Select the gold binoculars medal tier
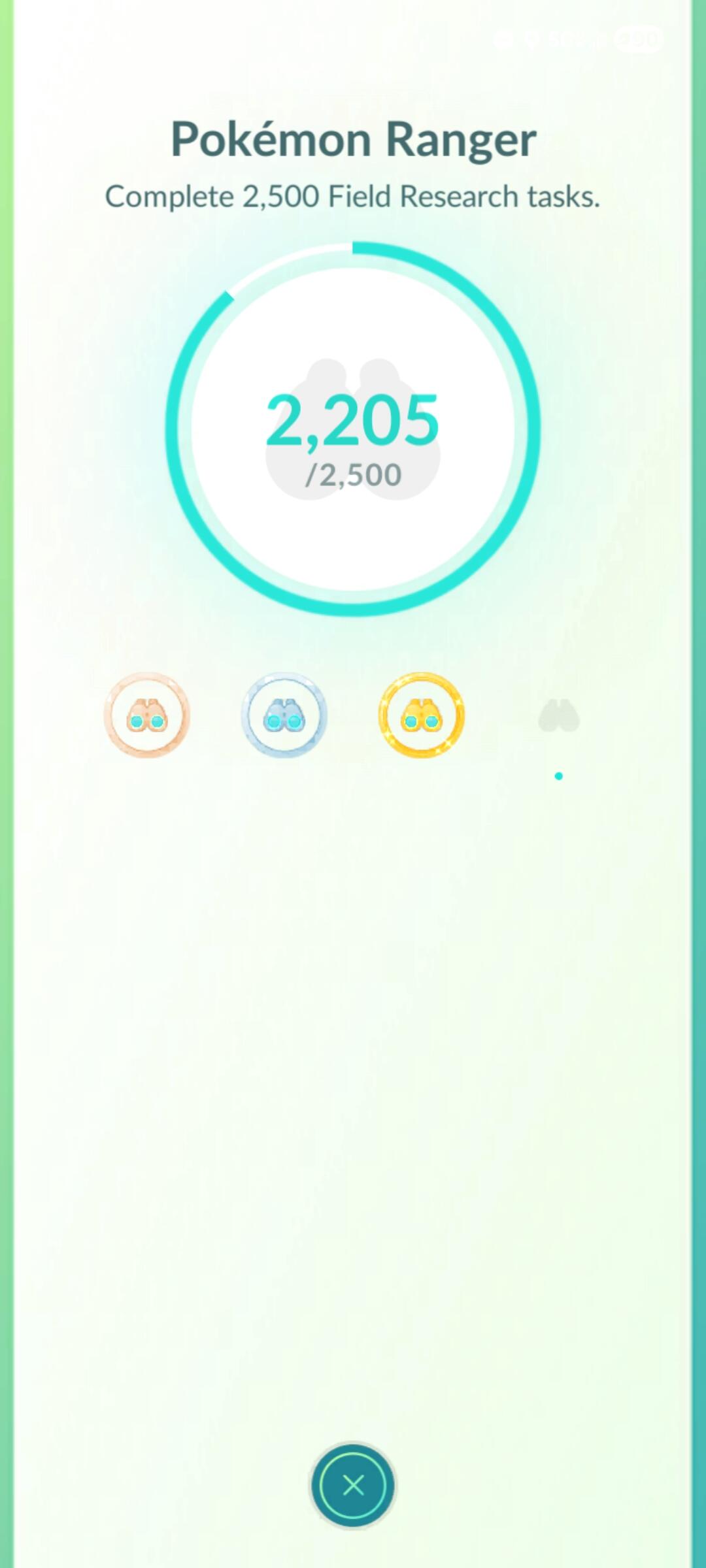This screenshot has width=706, height=1568. [422, 715]
